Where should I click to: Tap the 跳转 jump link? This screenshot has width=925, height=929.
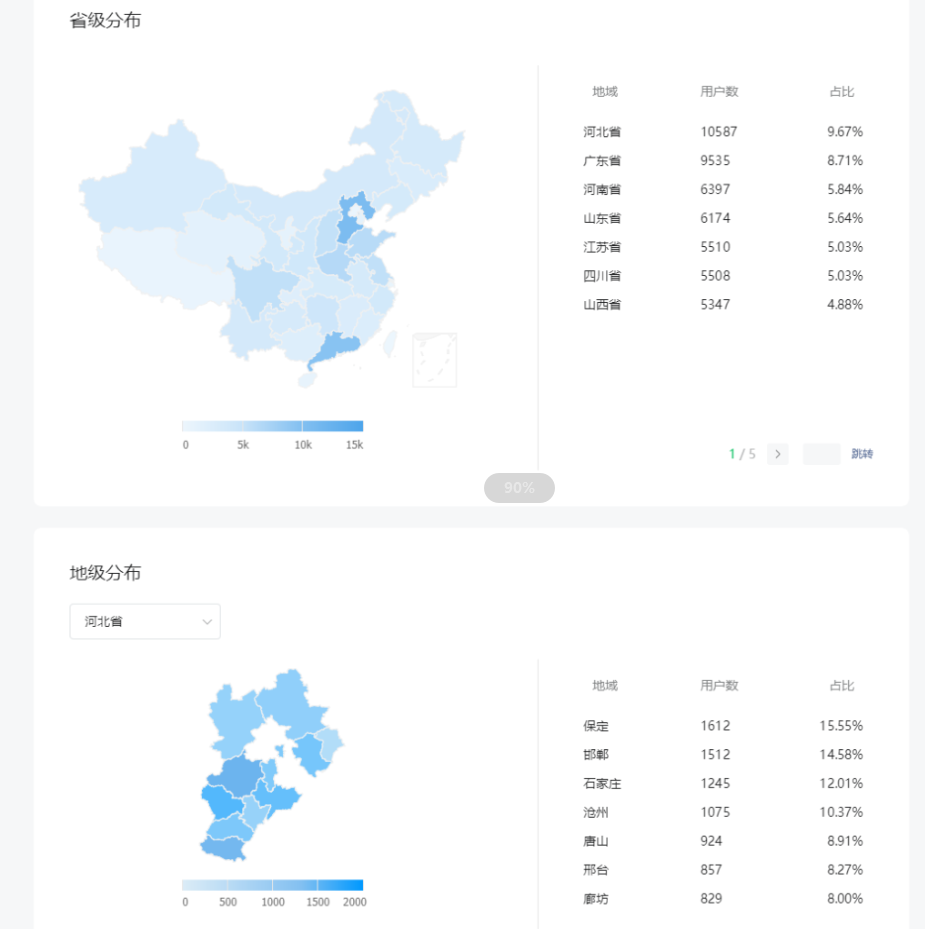click(862, 454)
